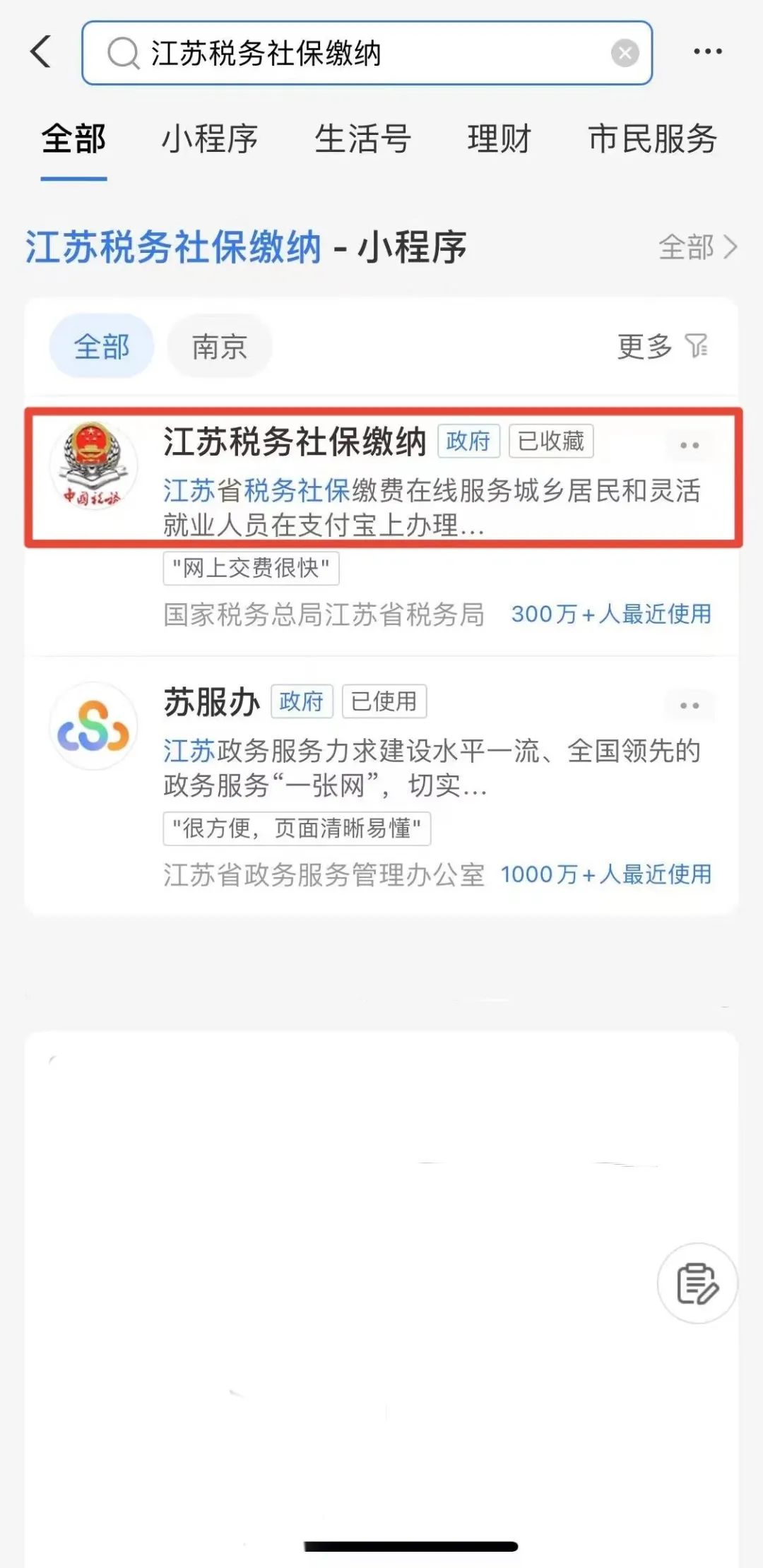Switch to the 小程序 tab
This screenshot has width=763, height=1568.
[x=210, y=138]
